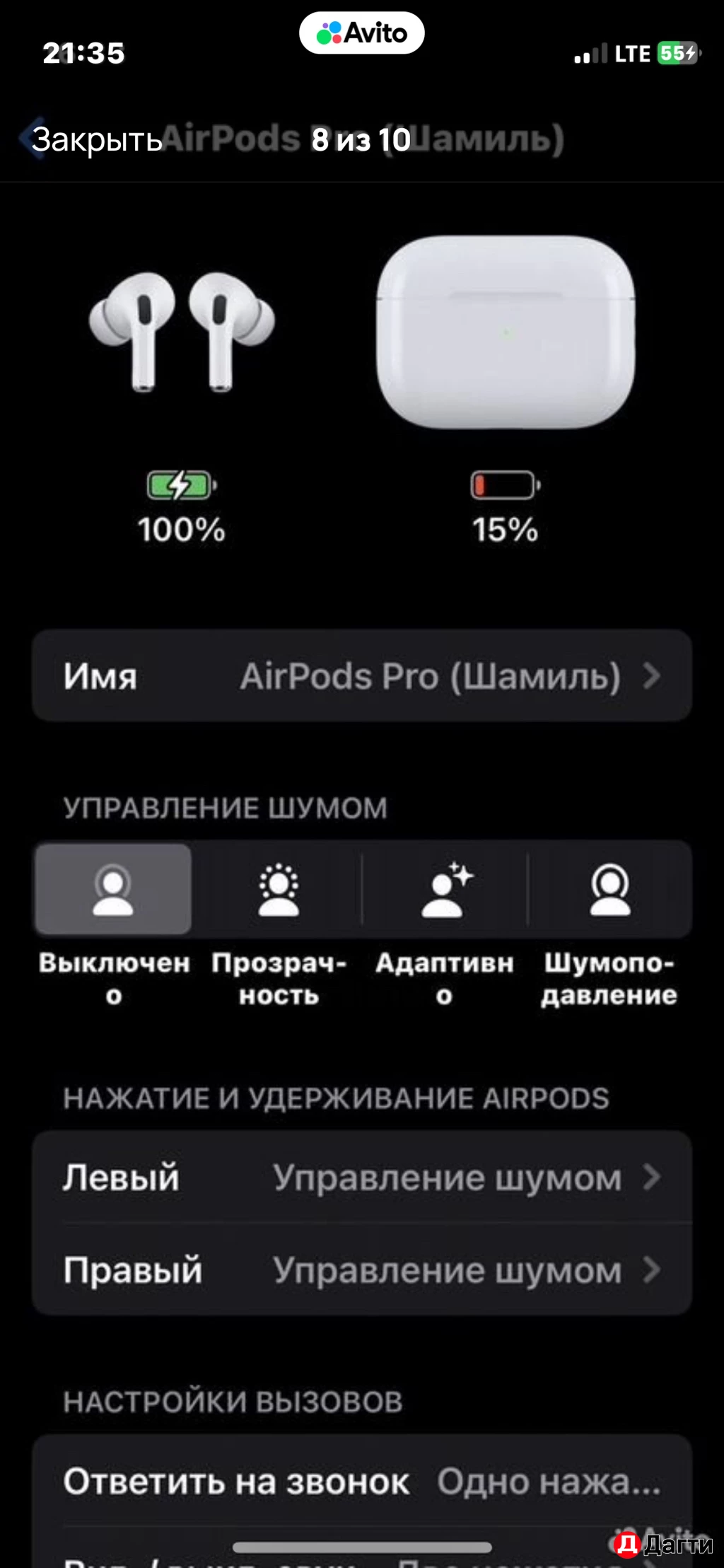The image size is (724, 1568).
Task: Turn on Шумоподавление noise cancellation
Action: (610, 890)
